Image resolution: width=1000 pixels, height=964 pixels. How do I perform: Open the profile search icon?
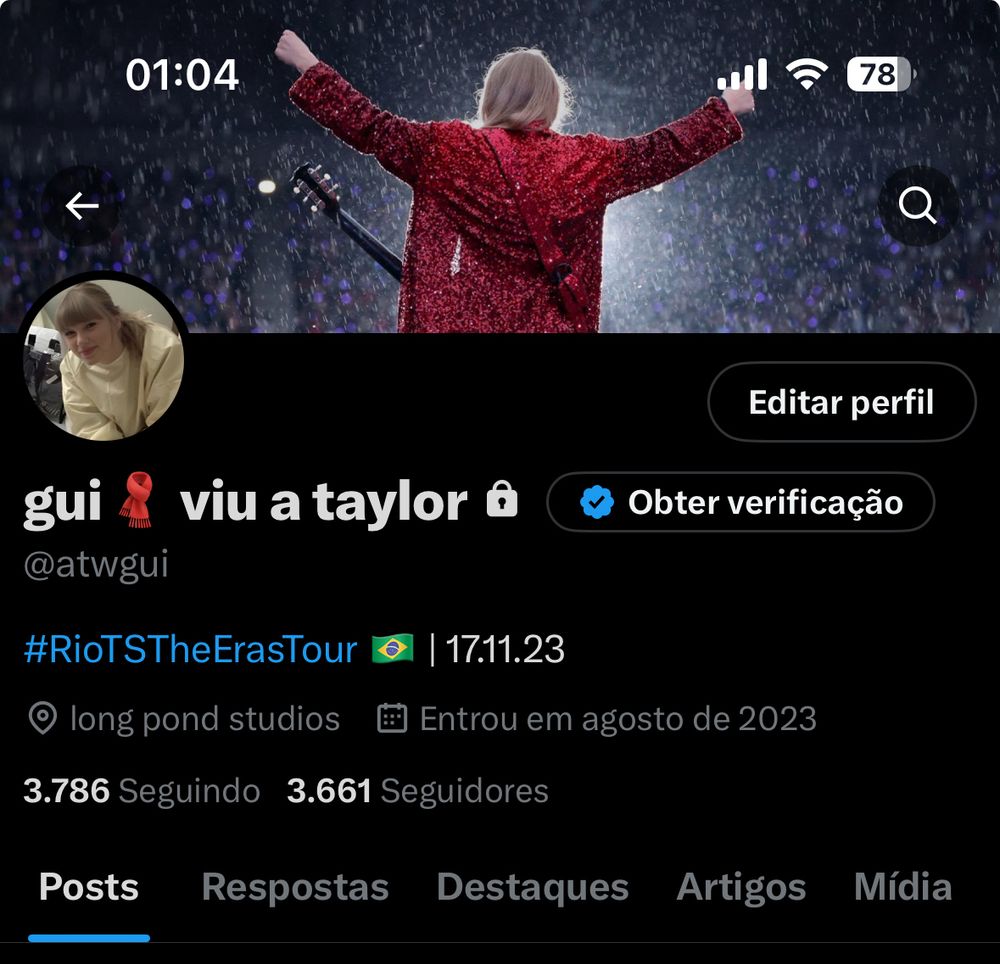coord(917,206)
